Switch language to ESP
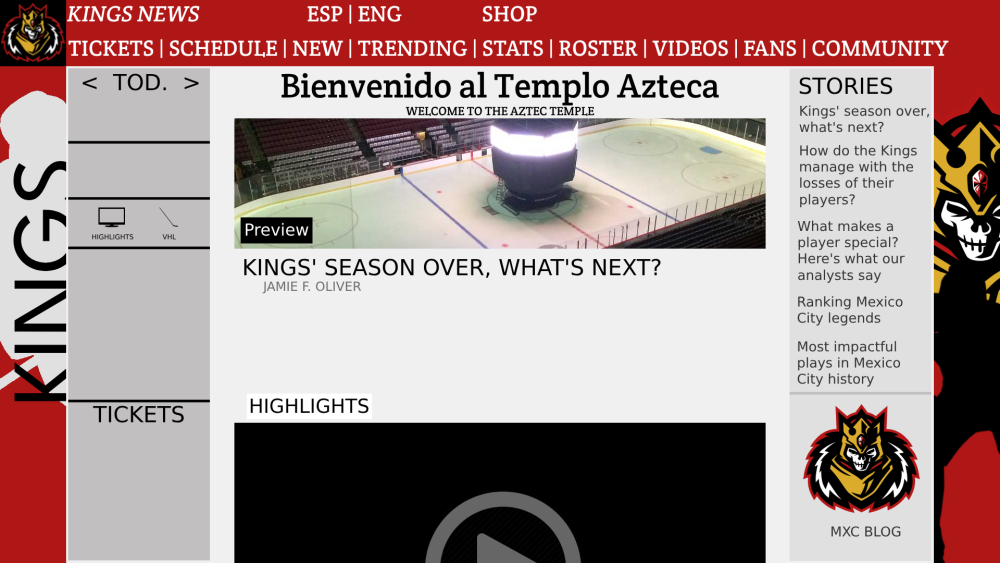The height and width of the screenshot is (563, 1000). 324,14
